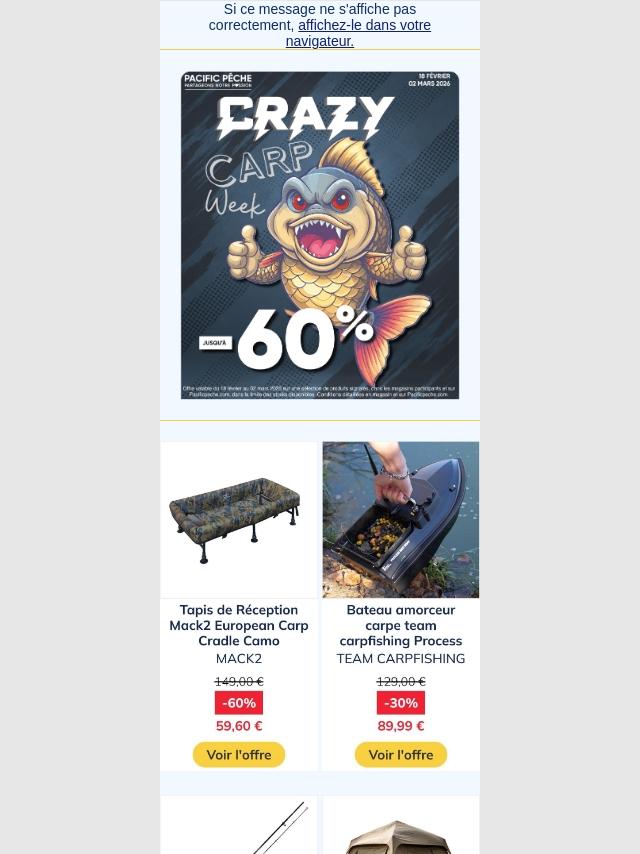640x854 pixels.
Task: View the Mack2 Carp Cradle Camo product image
Action: (x=239, y=520)
